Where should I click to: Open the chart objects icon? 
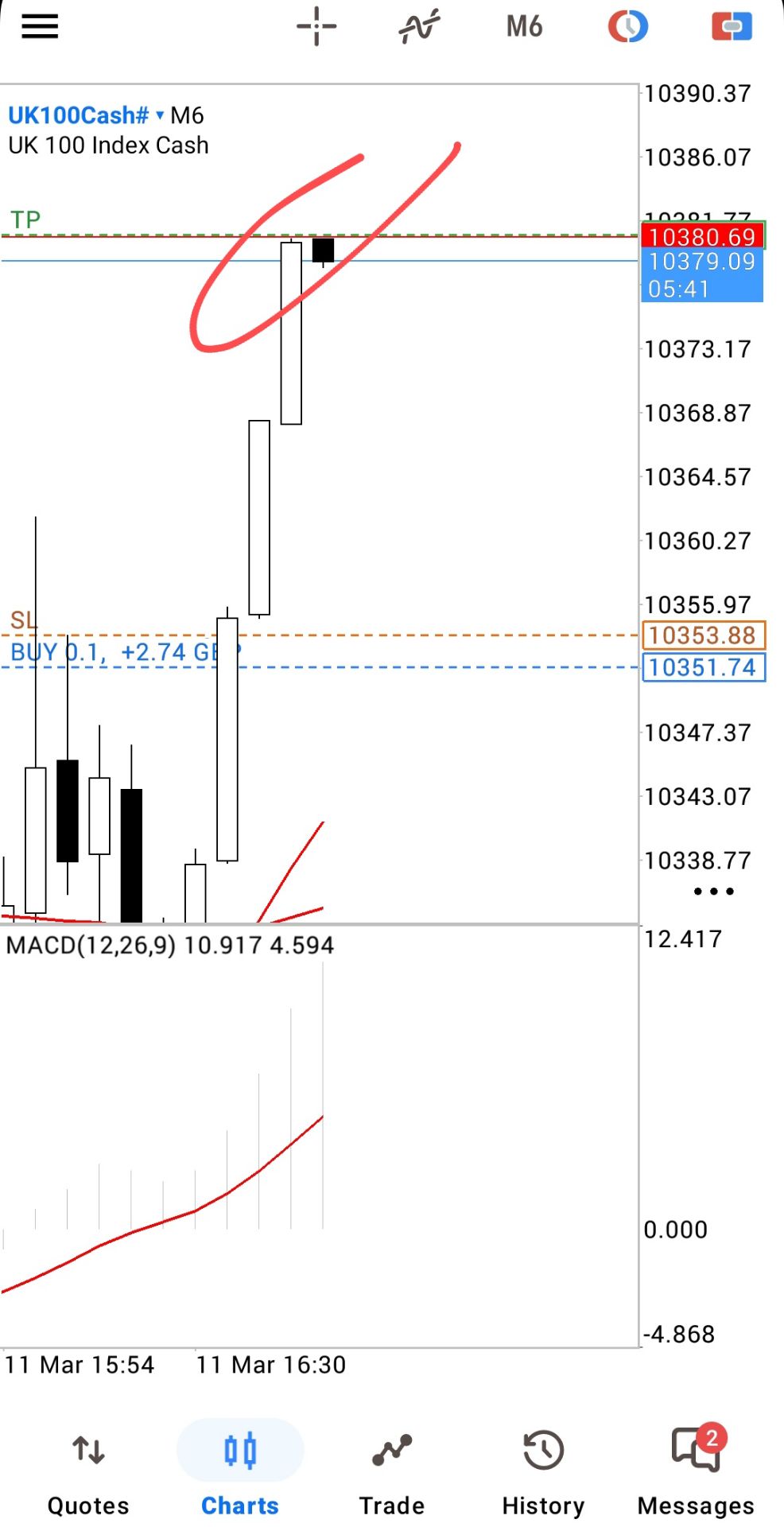point(627,27)
